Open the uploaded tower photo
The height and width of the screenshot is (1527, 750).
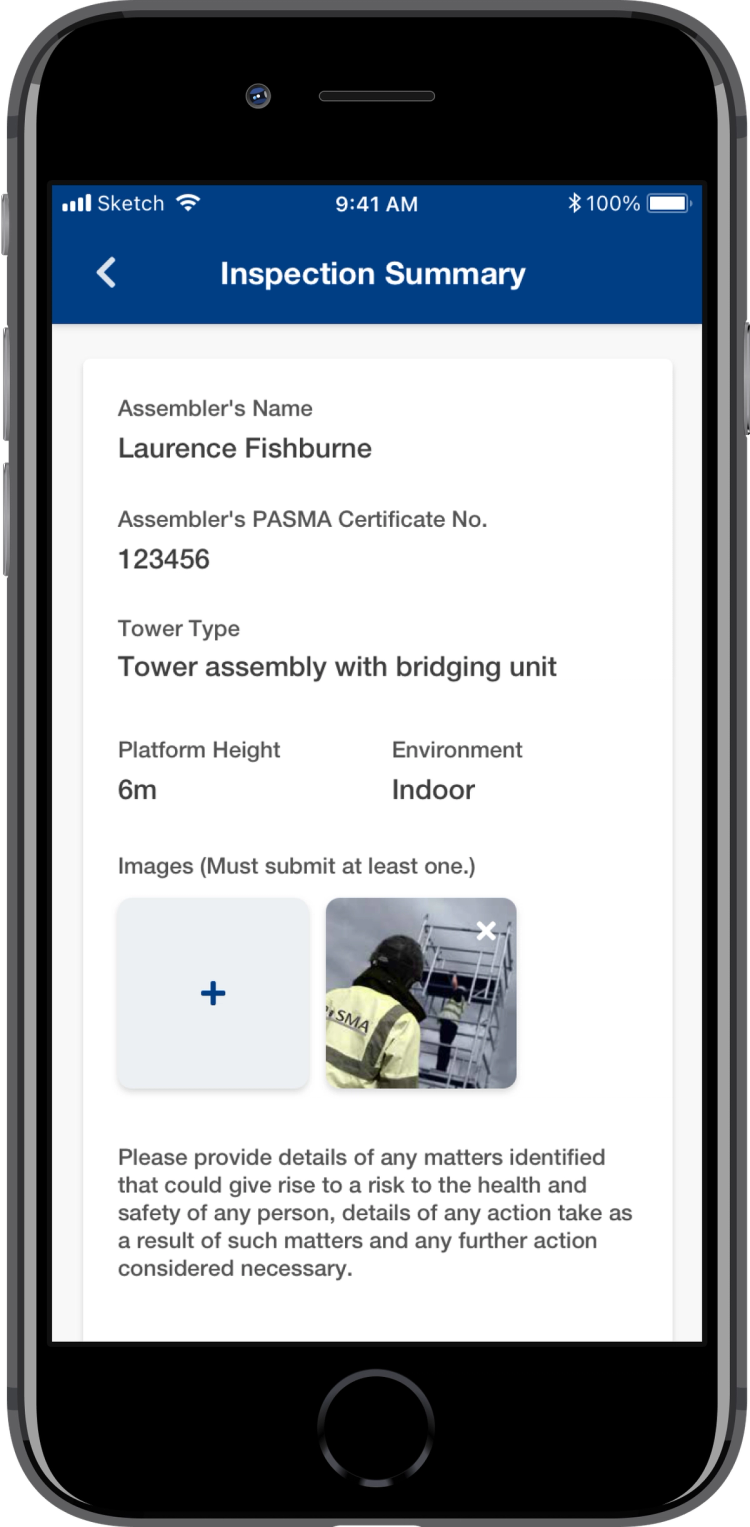[410, 1010]
